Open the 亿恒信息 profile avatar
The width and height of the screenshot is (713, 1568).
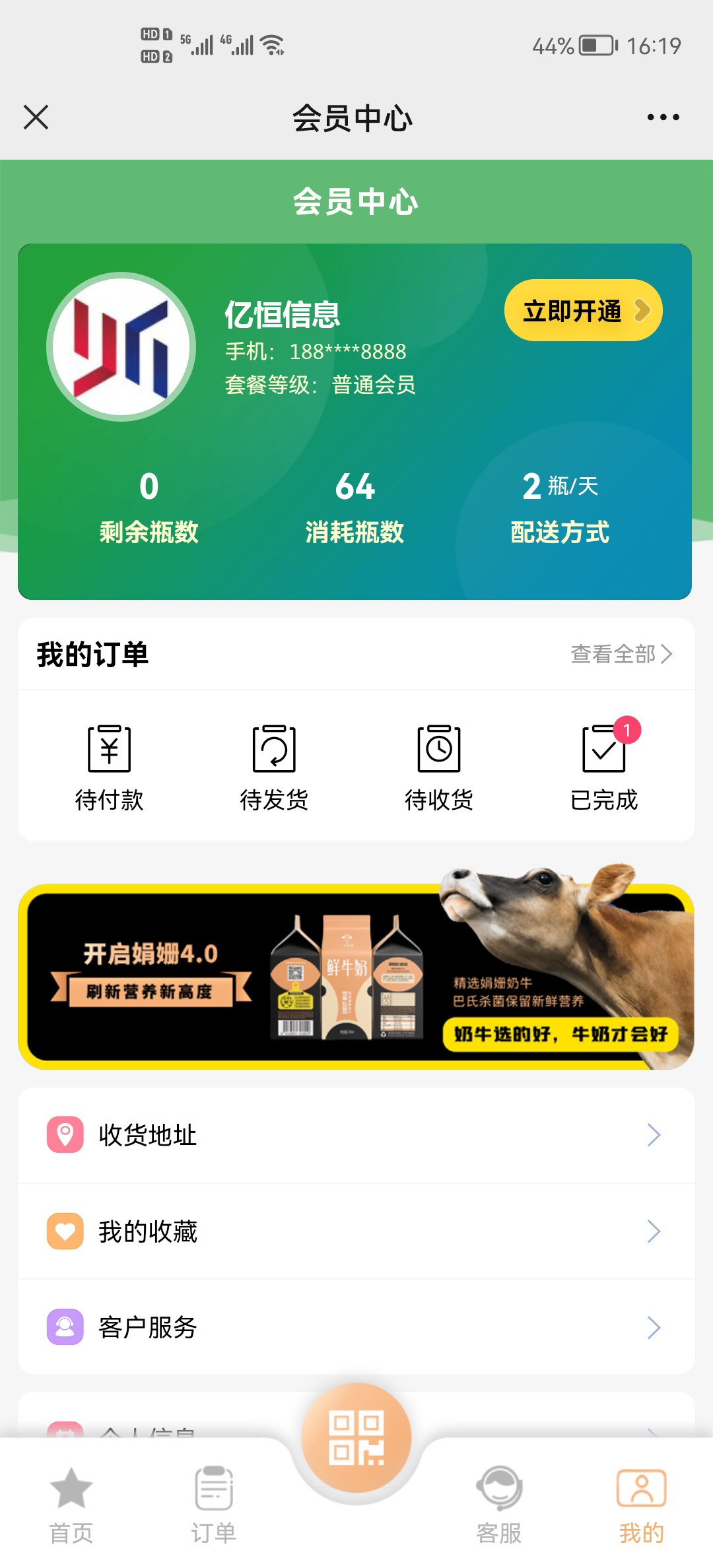(121, 347)
